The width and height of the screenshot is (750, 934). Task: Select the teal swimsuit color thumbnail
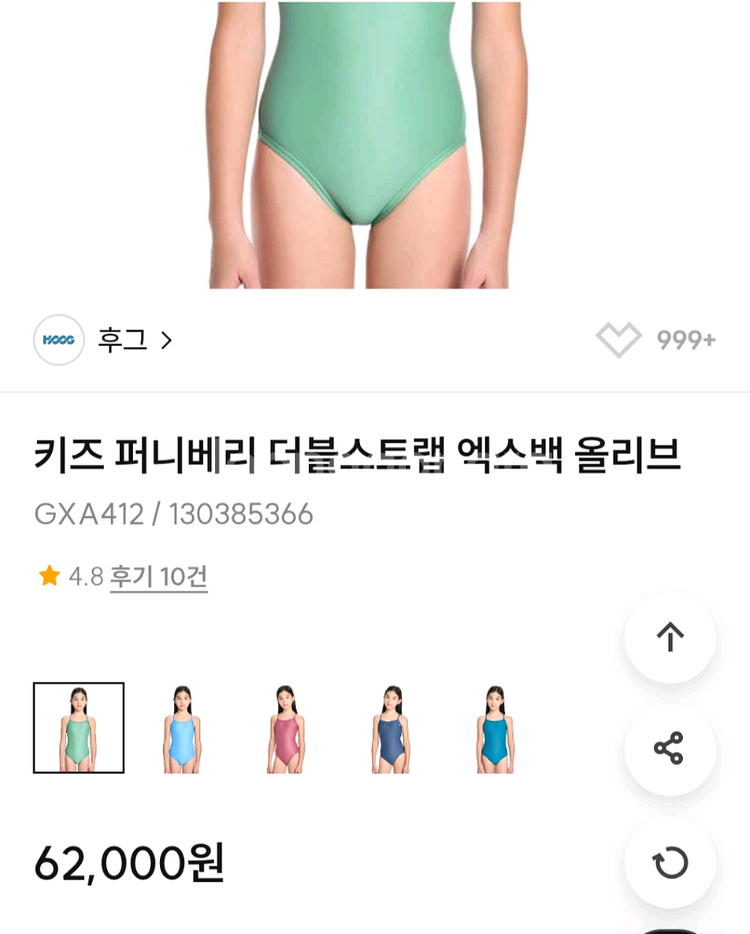[495, 728]
